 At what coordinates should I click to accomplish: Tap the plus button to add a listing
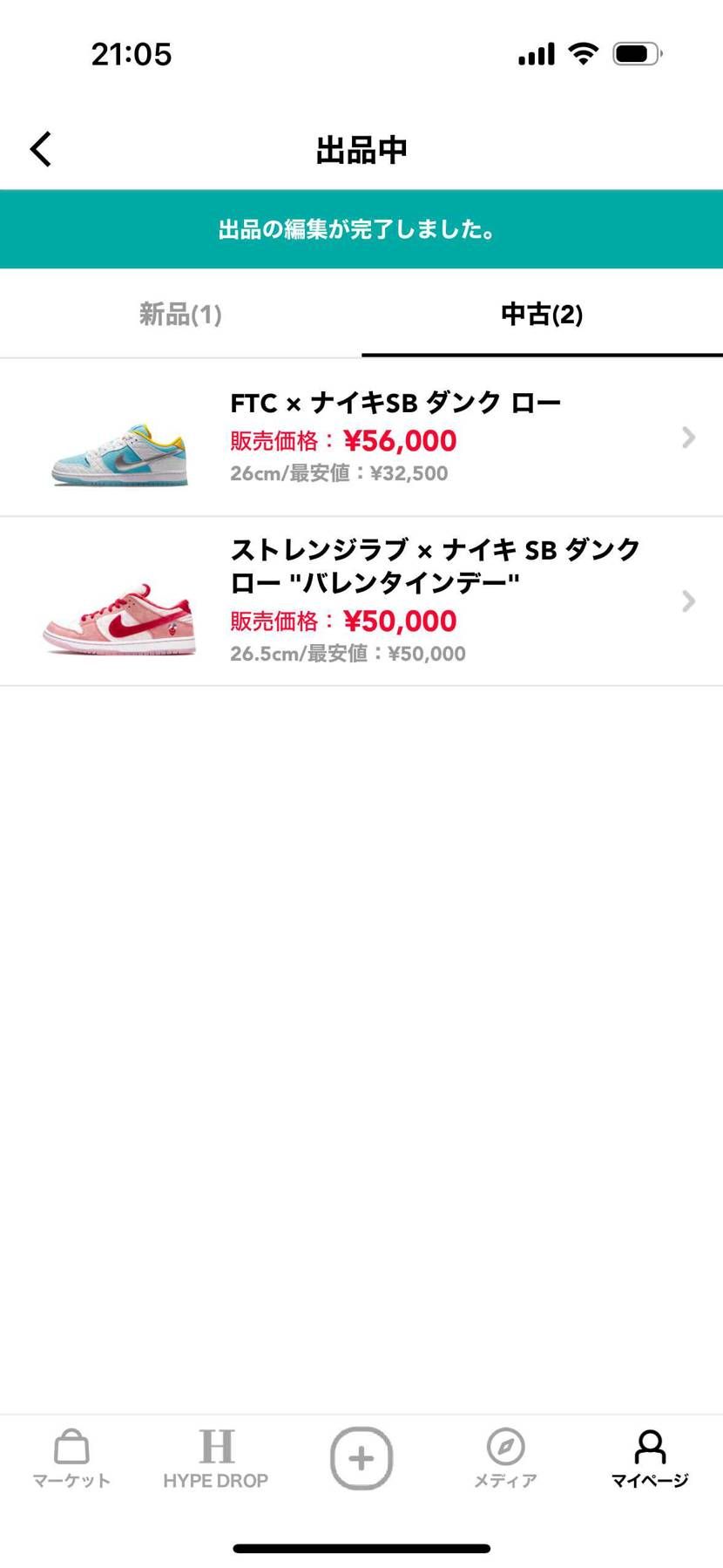tap(361, 1458)
